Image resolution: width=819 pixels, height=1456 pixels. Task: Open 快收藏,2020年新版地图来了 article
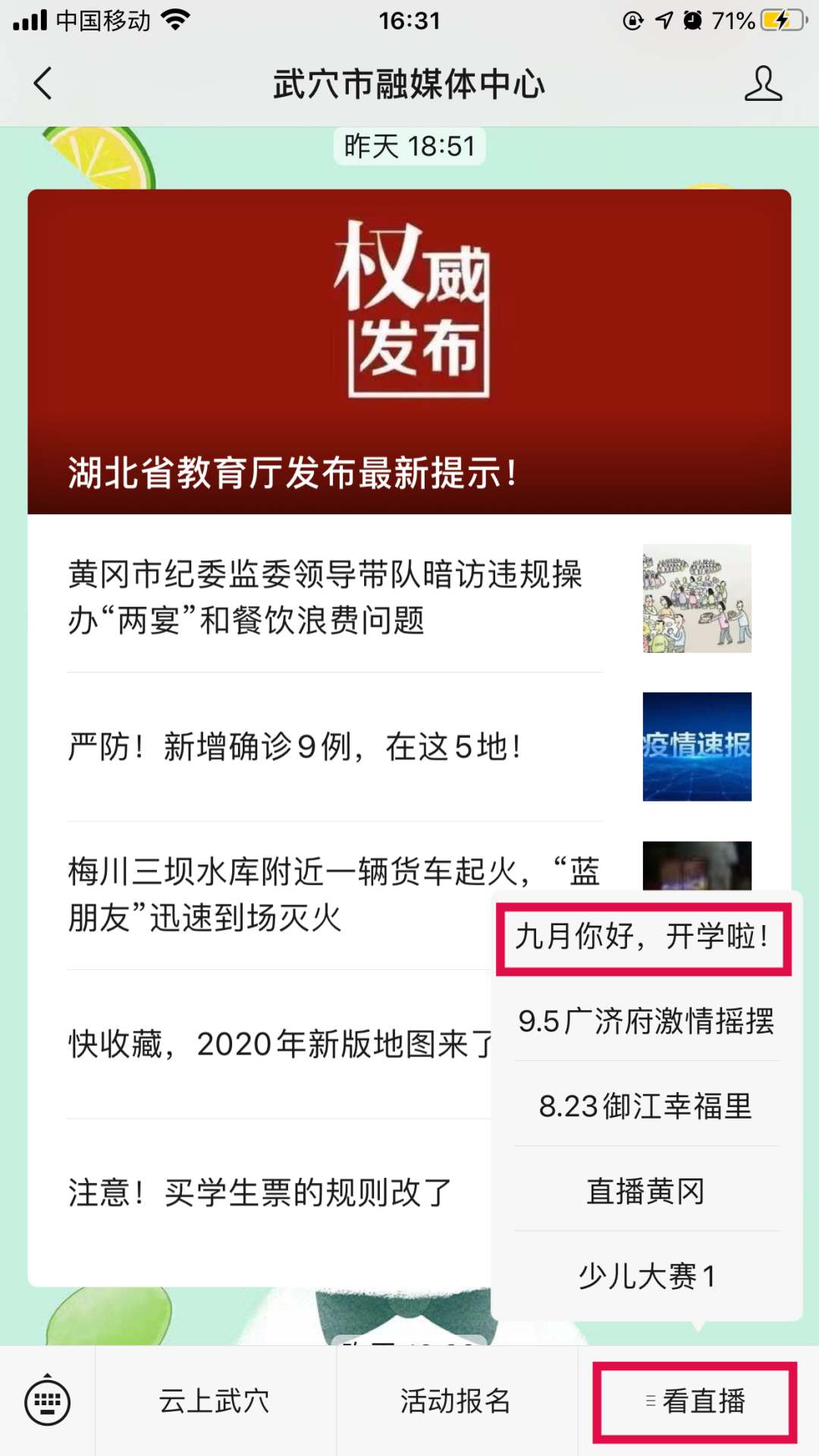point(262,1044)
